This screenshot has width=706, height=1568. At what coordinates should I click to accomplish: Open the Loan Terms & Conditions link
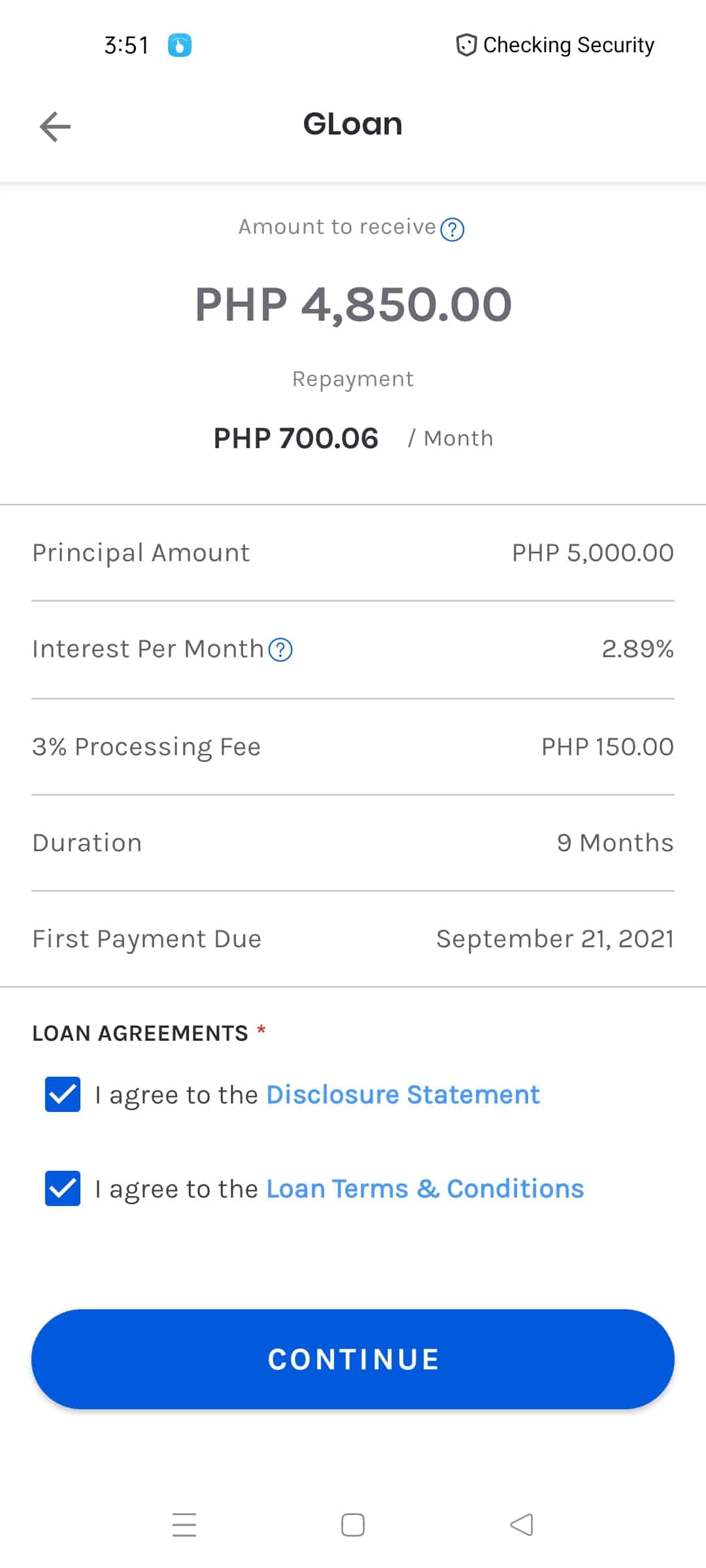coord(424,1188)
